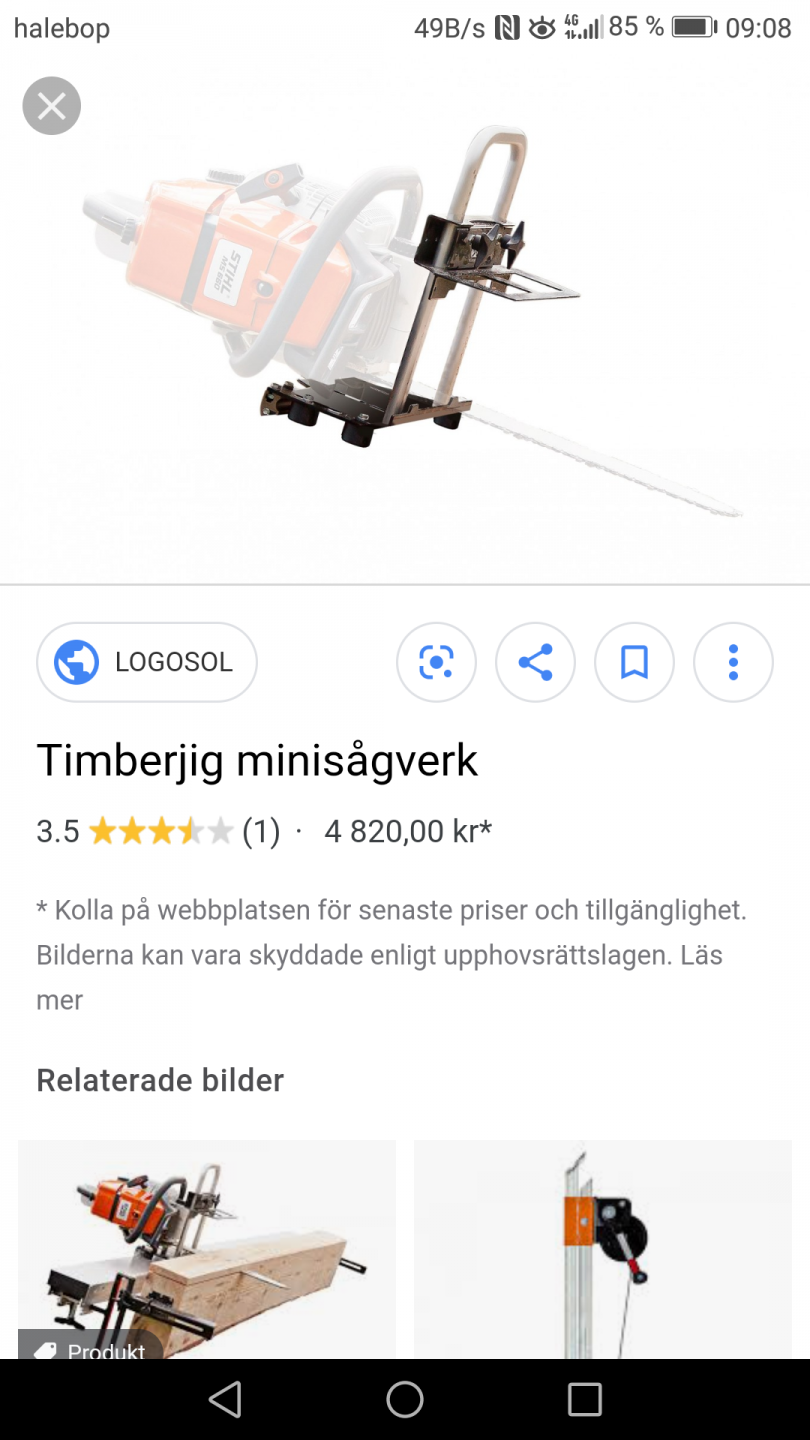
Task: Search this image with Google Lens
Action: pyautogui.click(x=436, y=662)
